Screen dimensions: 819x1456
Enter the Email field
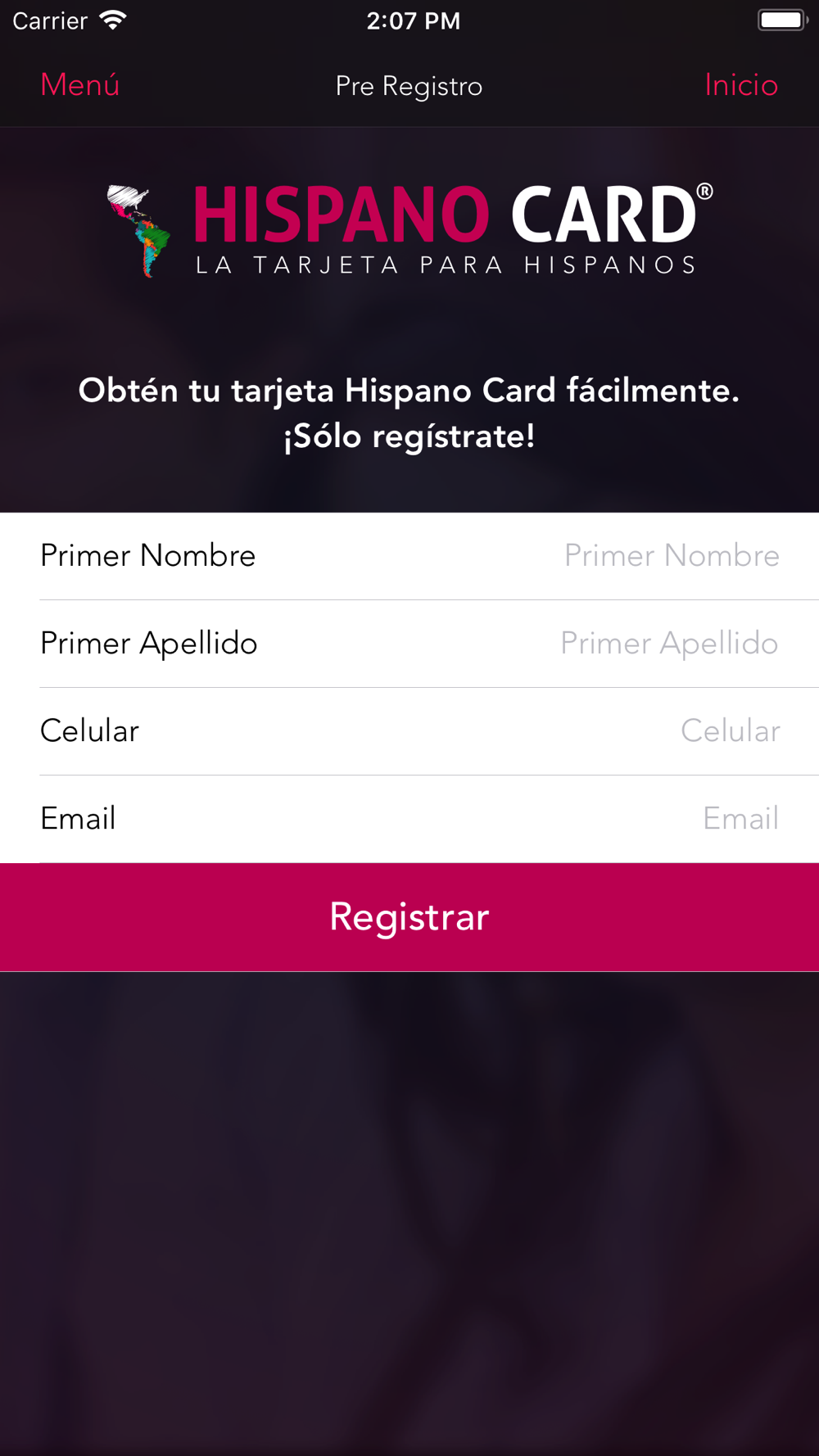[409, 819]
